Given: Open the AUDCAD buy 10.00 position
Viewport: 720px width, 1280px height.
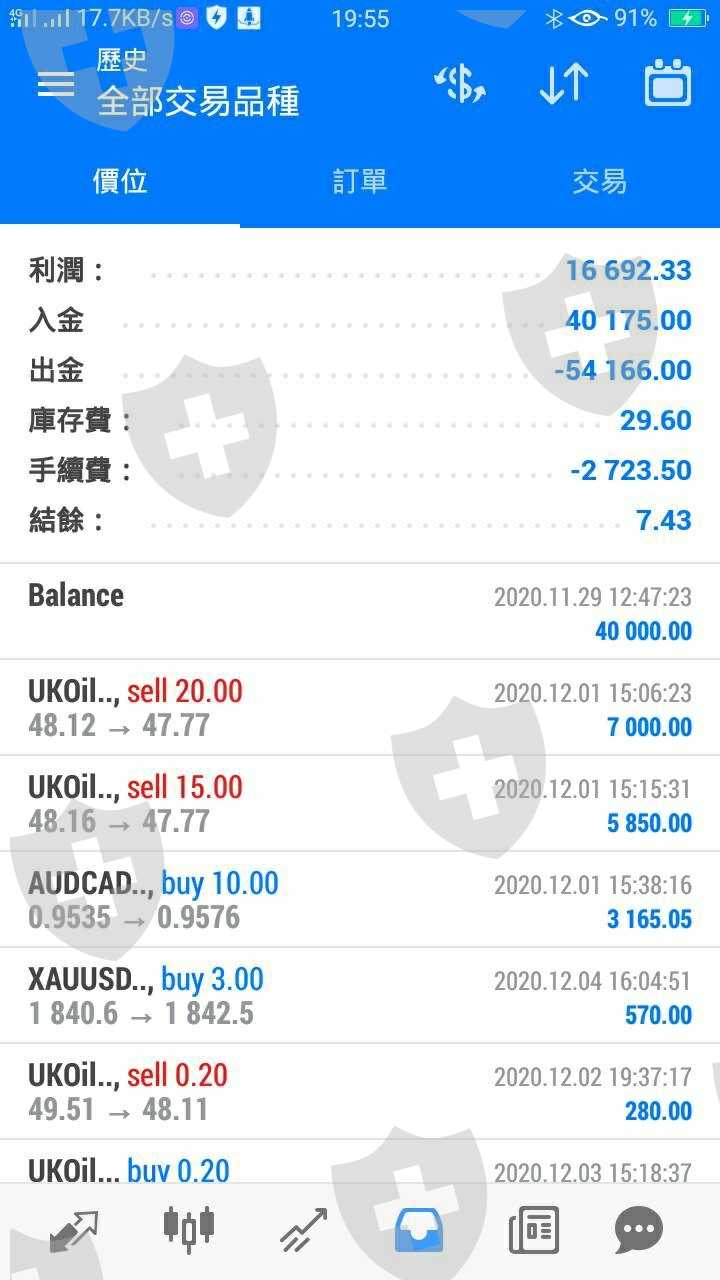Looking at the screenshot, I should point(360,899).
